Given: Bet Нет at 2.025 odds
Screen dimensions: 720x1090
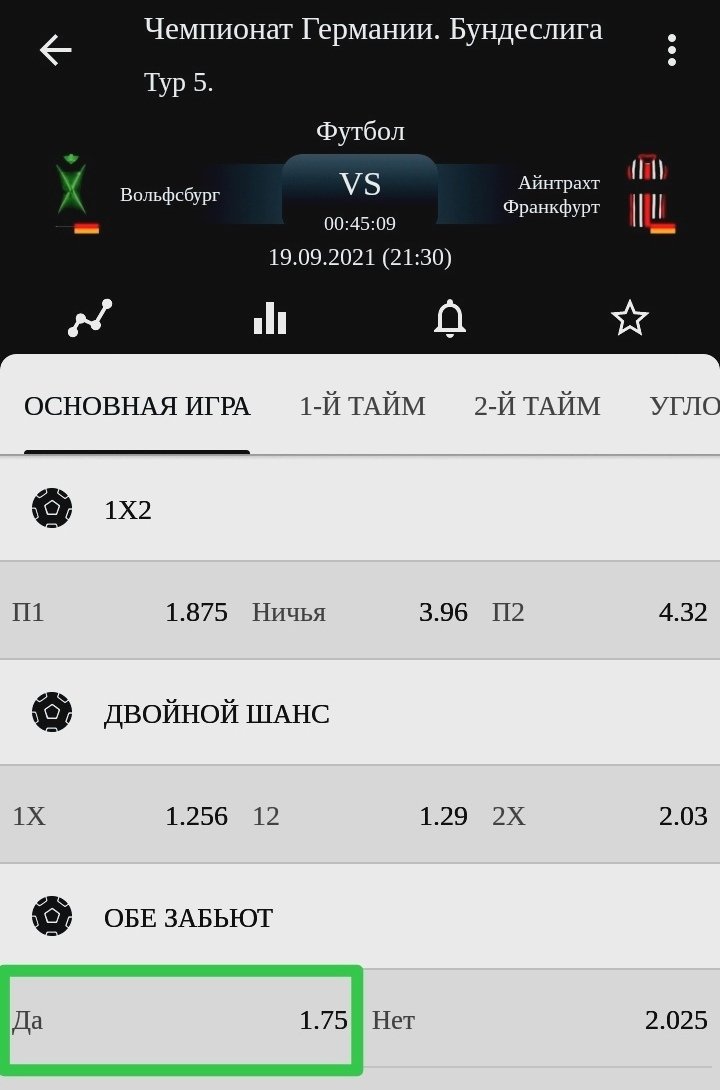Looking at the screenshot, I should click(540, 1020).
